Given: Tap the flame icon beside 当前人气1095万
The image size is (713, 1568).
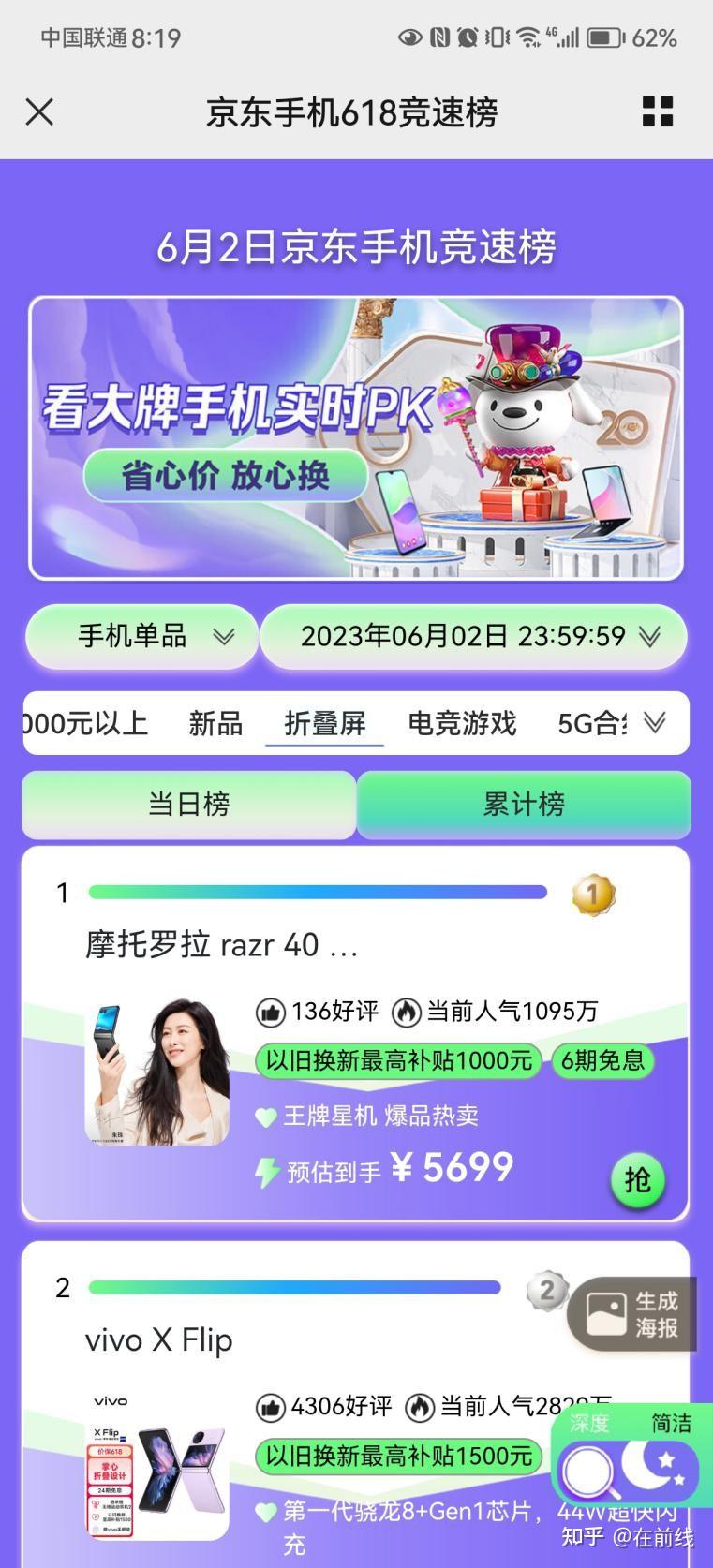Looking at the screenshot, I should 403,1011.
